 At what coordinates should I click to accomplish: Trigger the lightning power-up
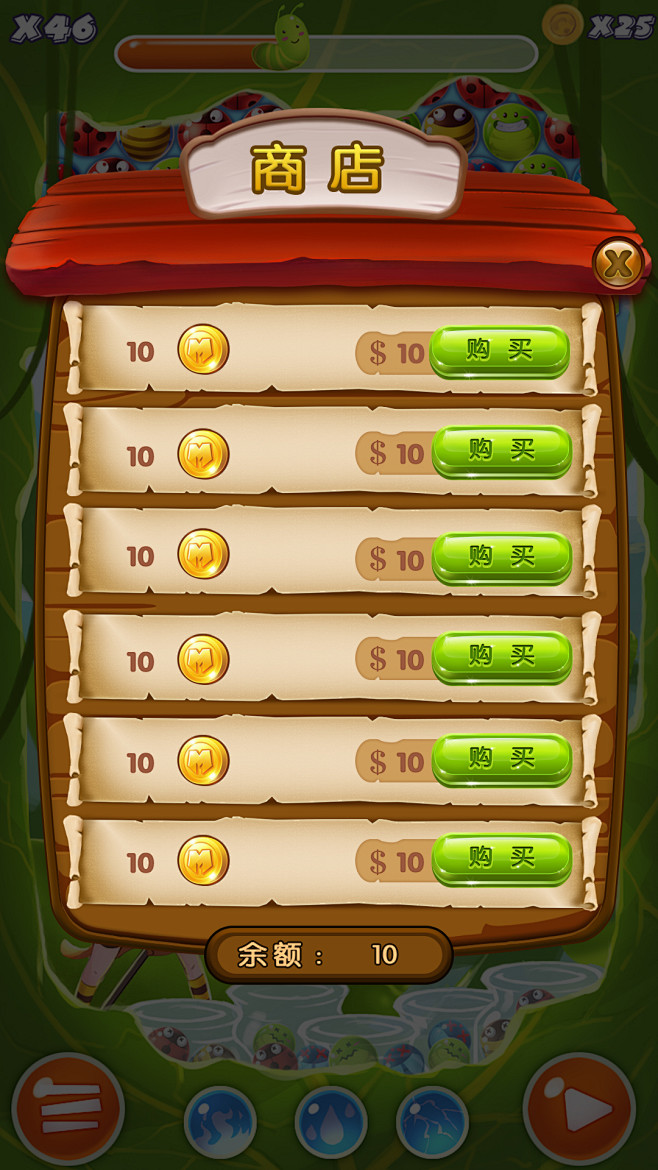coord(432,1121)
